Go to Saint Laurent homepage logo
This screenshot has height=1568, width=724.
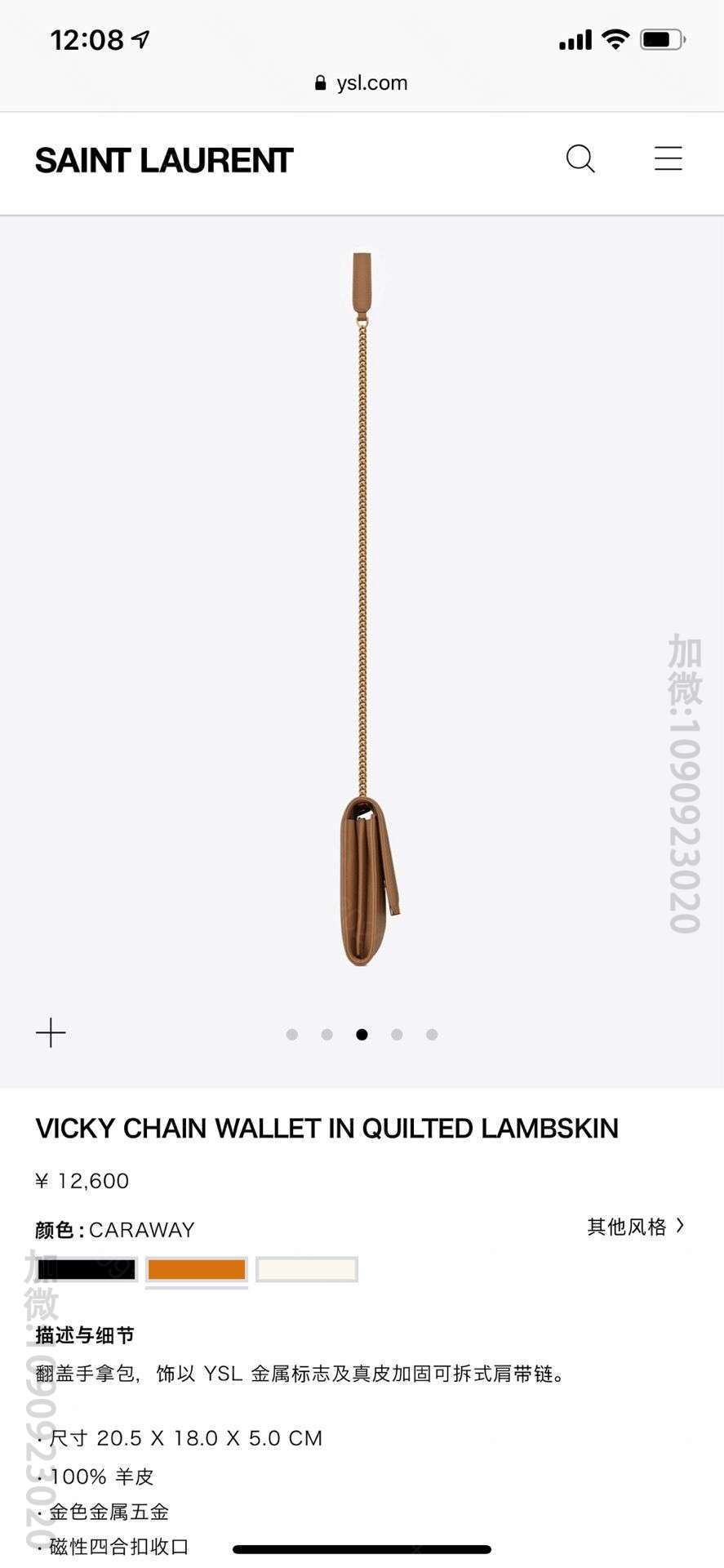coord(164,161)
